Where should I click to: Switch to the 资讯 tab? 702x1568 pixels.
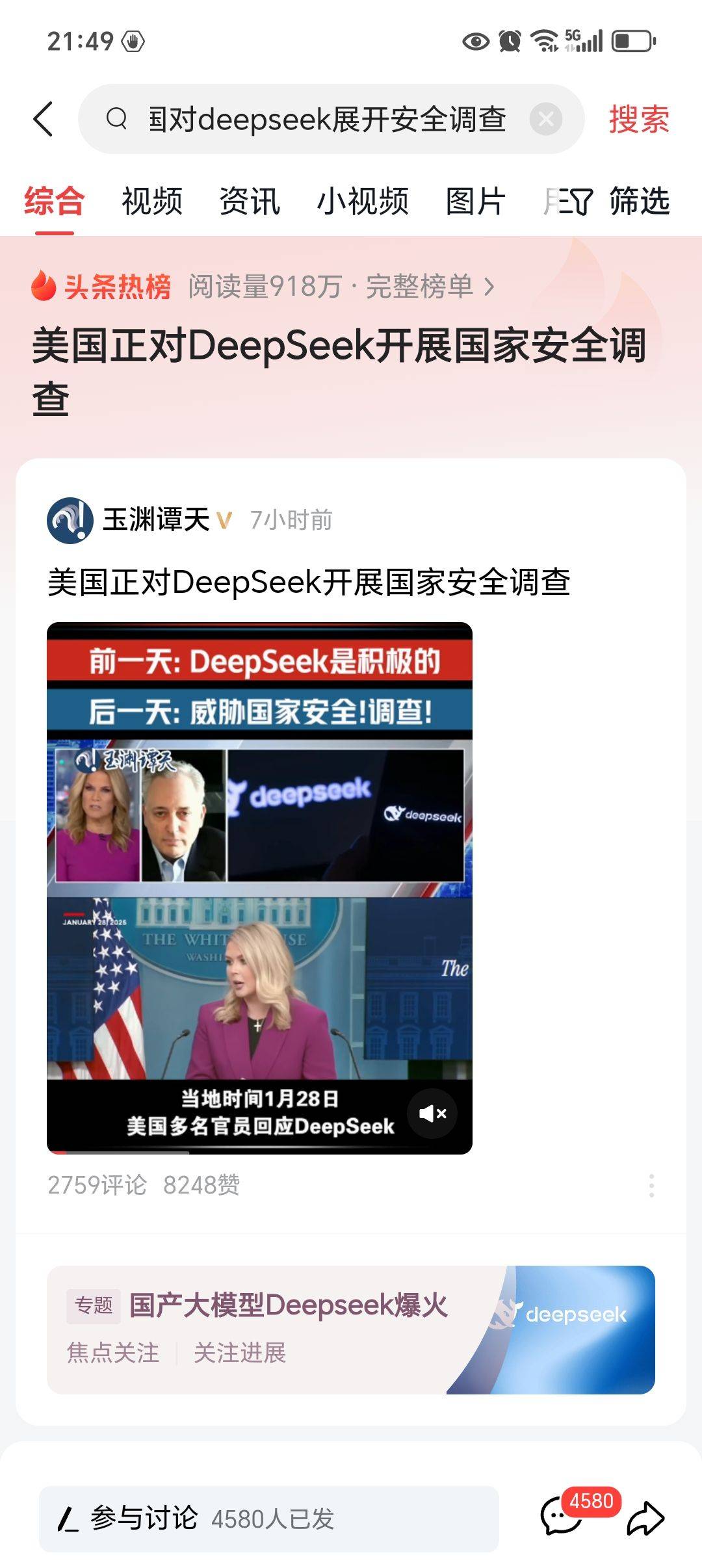250,200
